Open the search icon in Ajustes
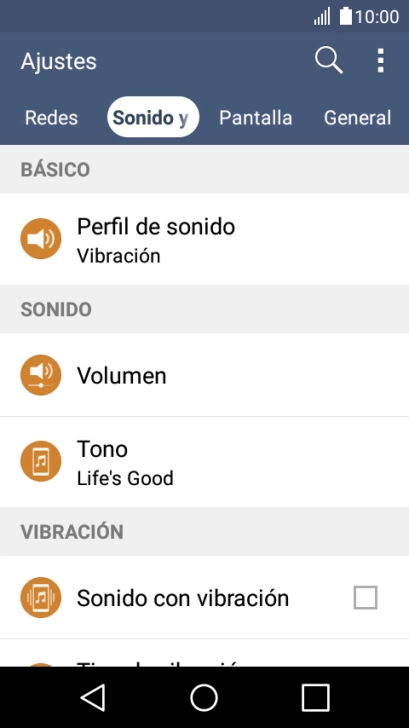This screenshot has width=409, height=728. coord(329,61)
